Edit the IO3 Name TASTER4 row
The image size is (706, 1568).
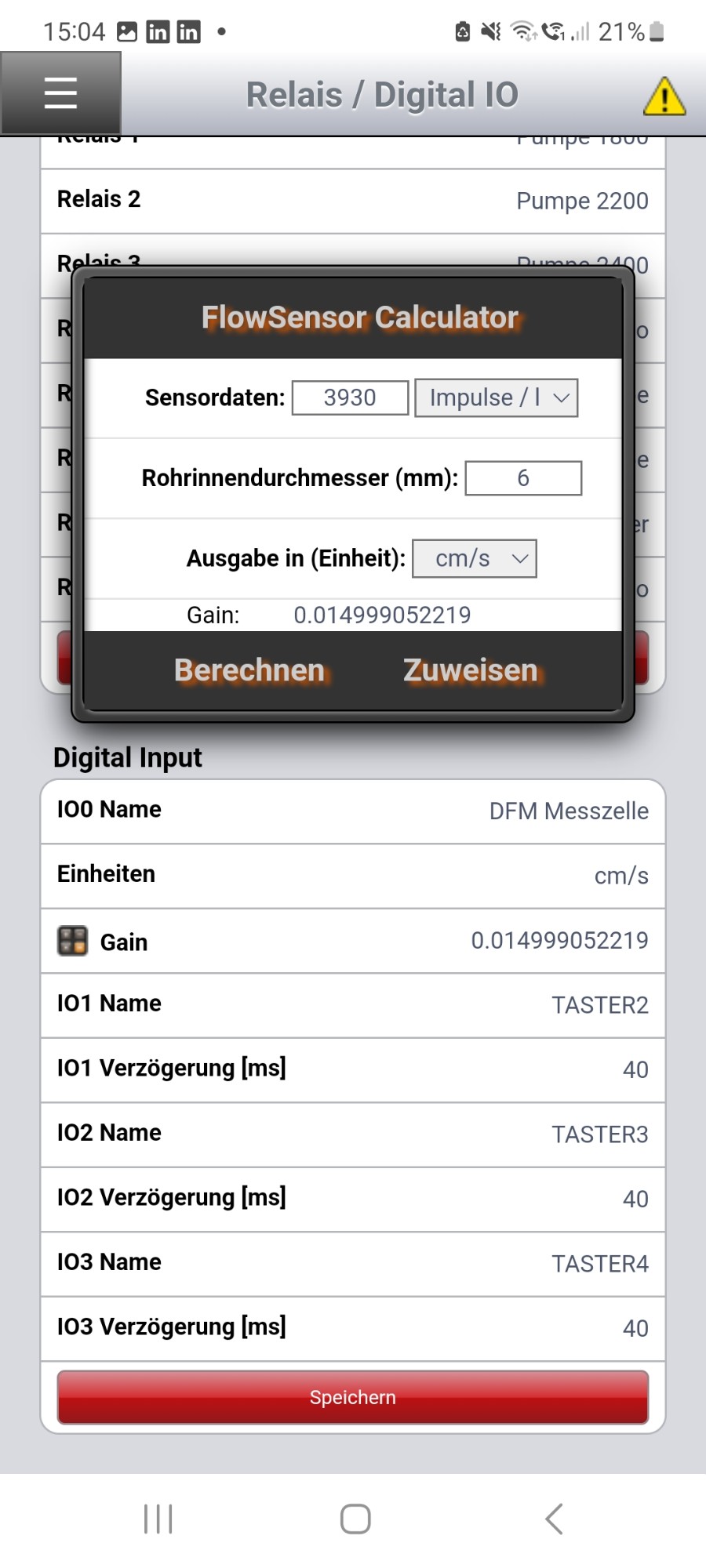[x=353, y=1264]
